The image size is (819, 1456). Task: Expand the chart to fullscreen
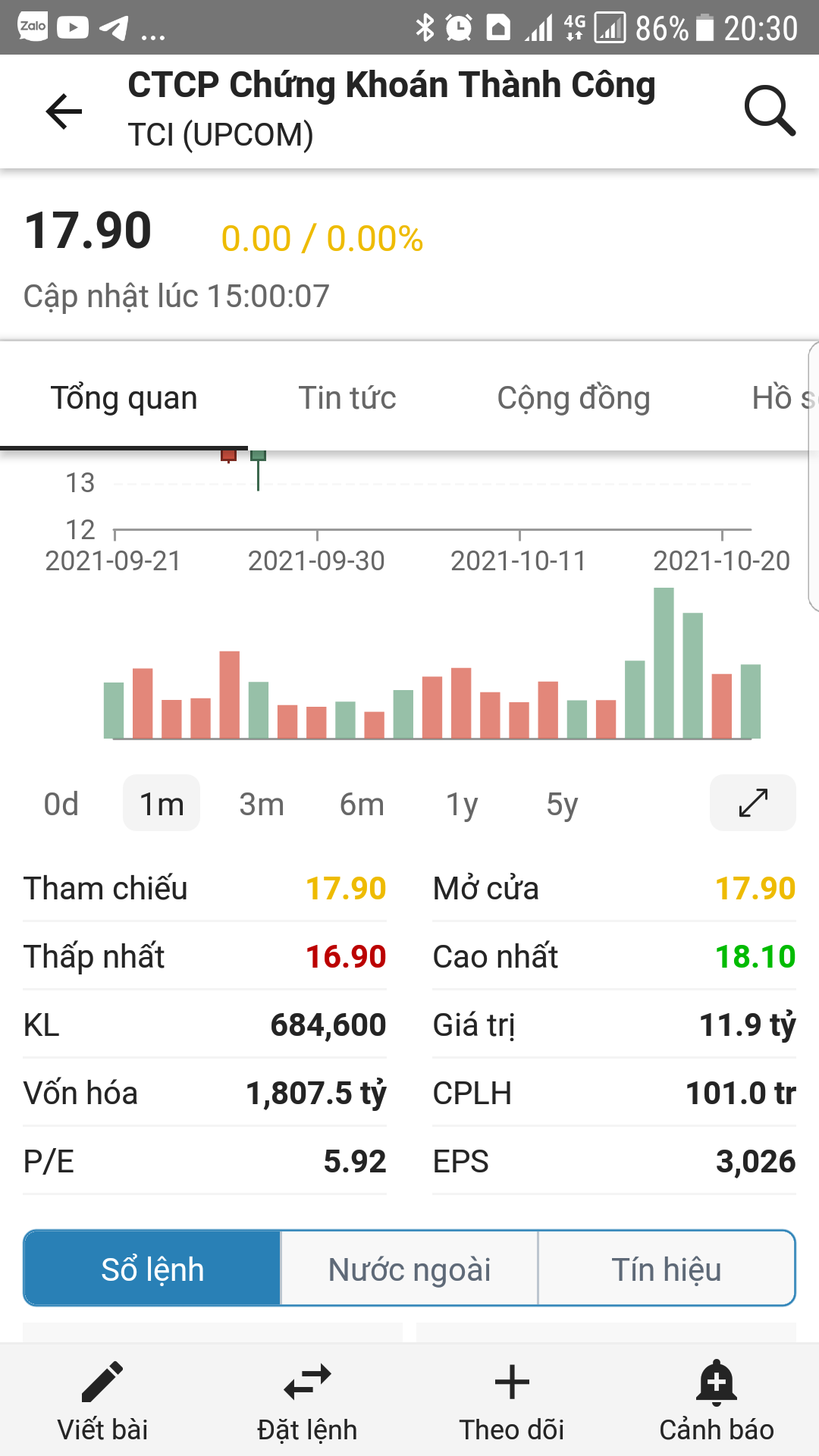753,803
